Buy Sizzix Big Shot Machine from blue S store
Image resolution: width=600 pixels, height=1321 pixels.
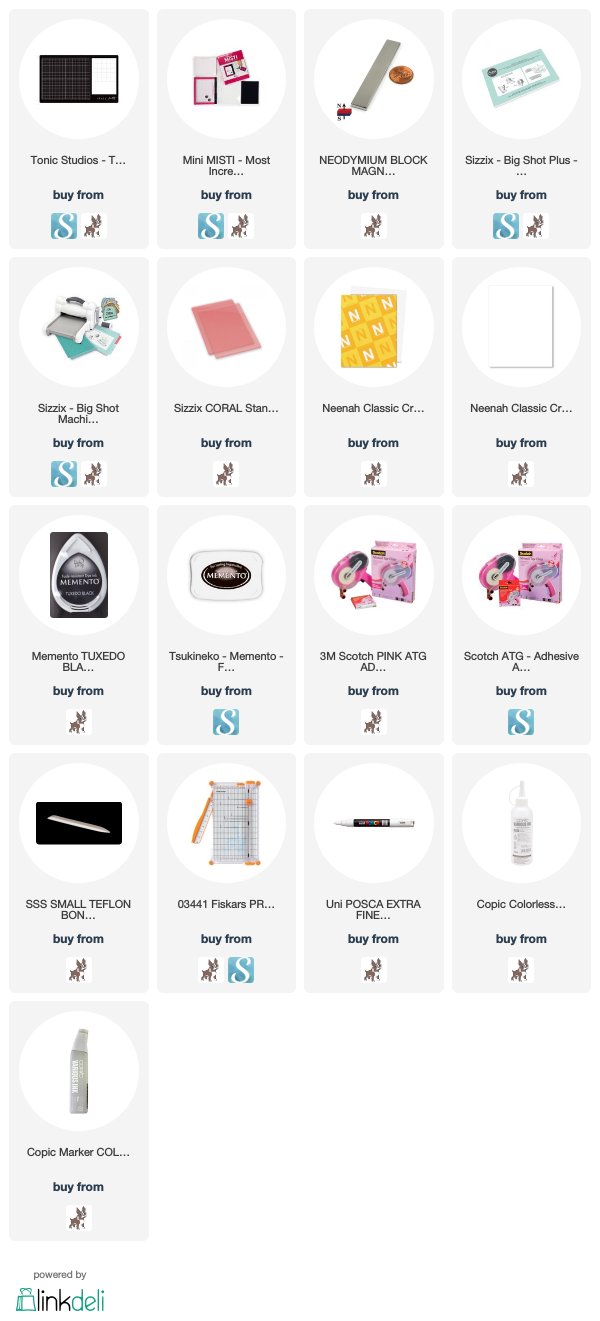pyautogui.click(x=65, y=473)
